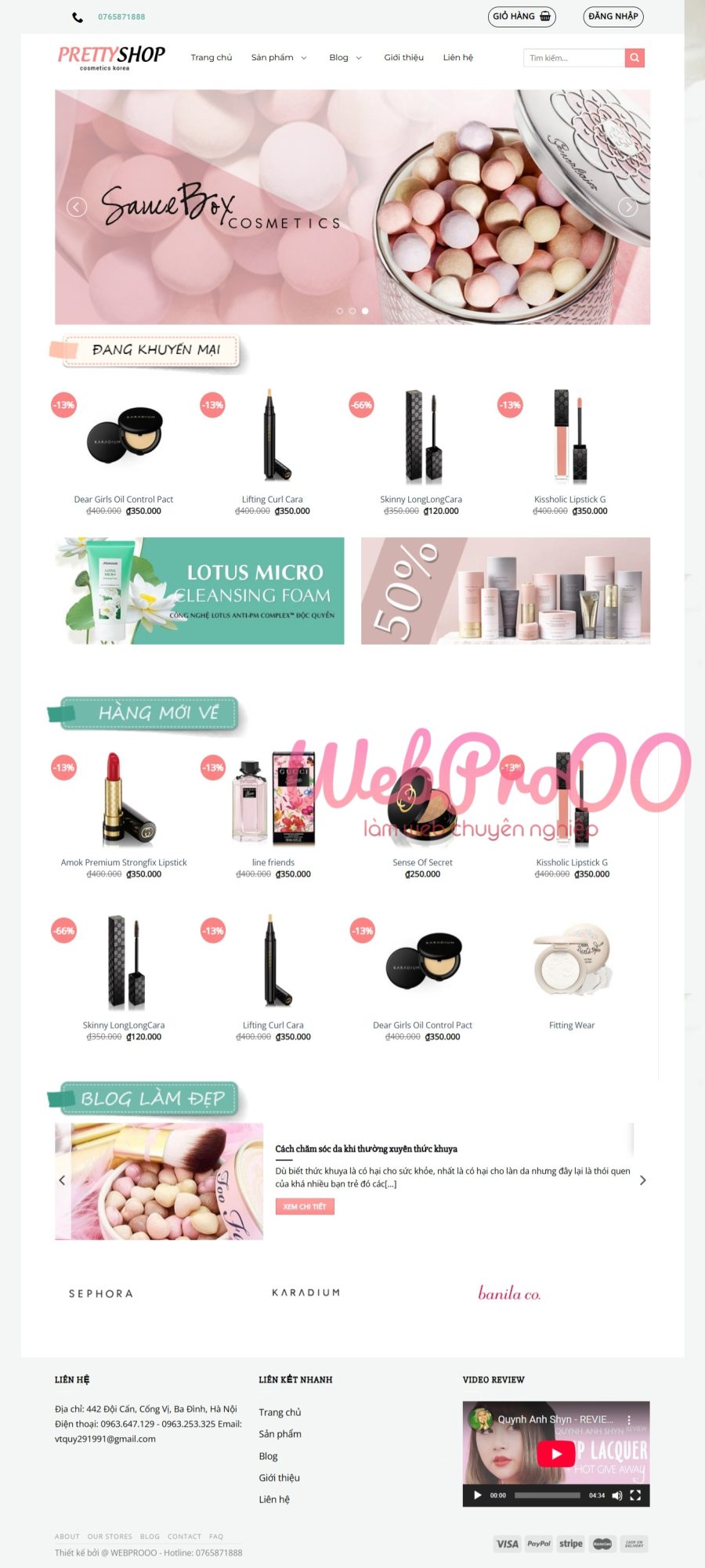Go to Trang chủ in top menu
705x1568 pixels.
[x=211, y=57]
